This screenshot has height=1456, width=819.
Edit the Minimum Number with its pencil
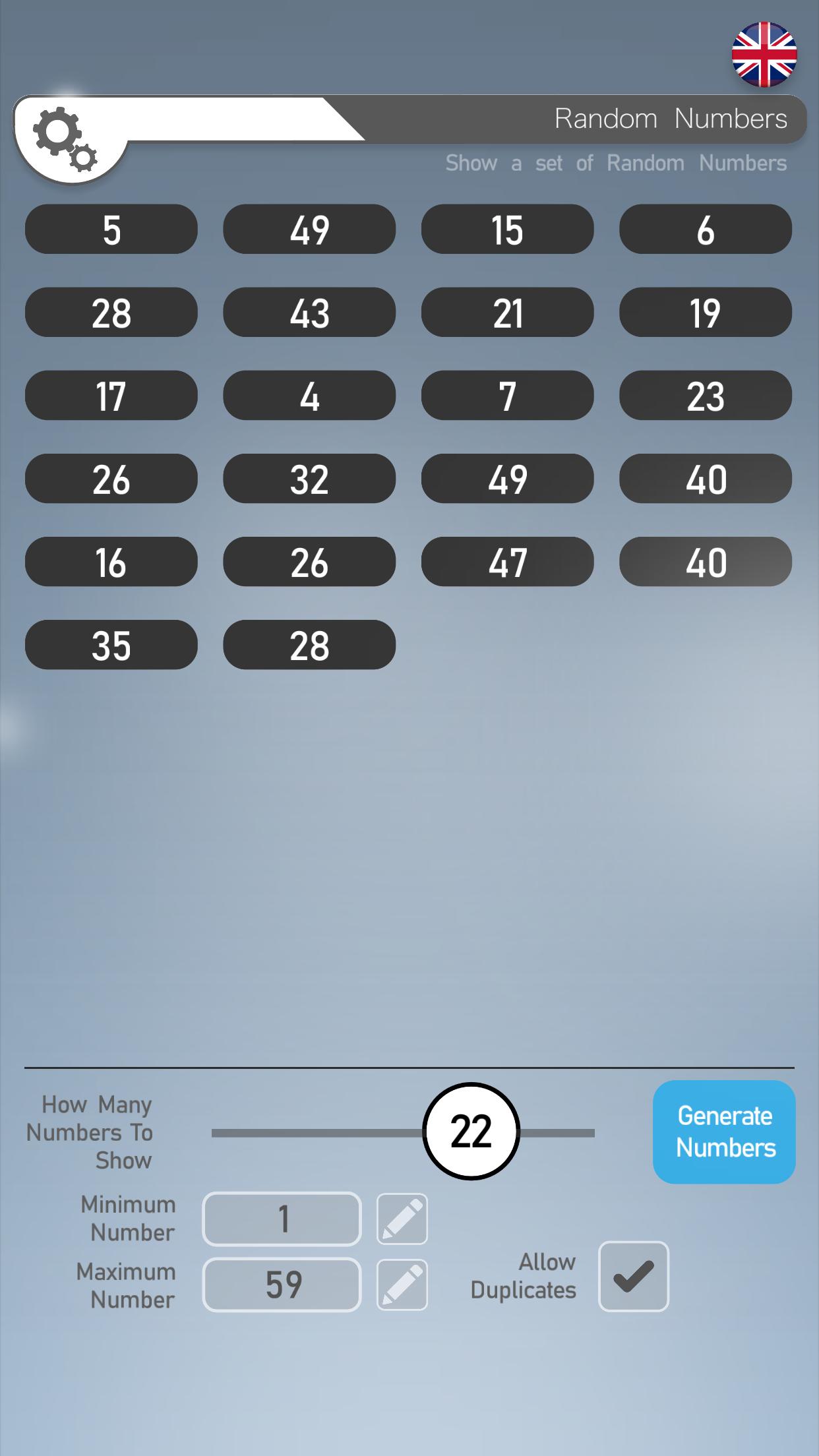tap(402, 1219)
